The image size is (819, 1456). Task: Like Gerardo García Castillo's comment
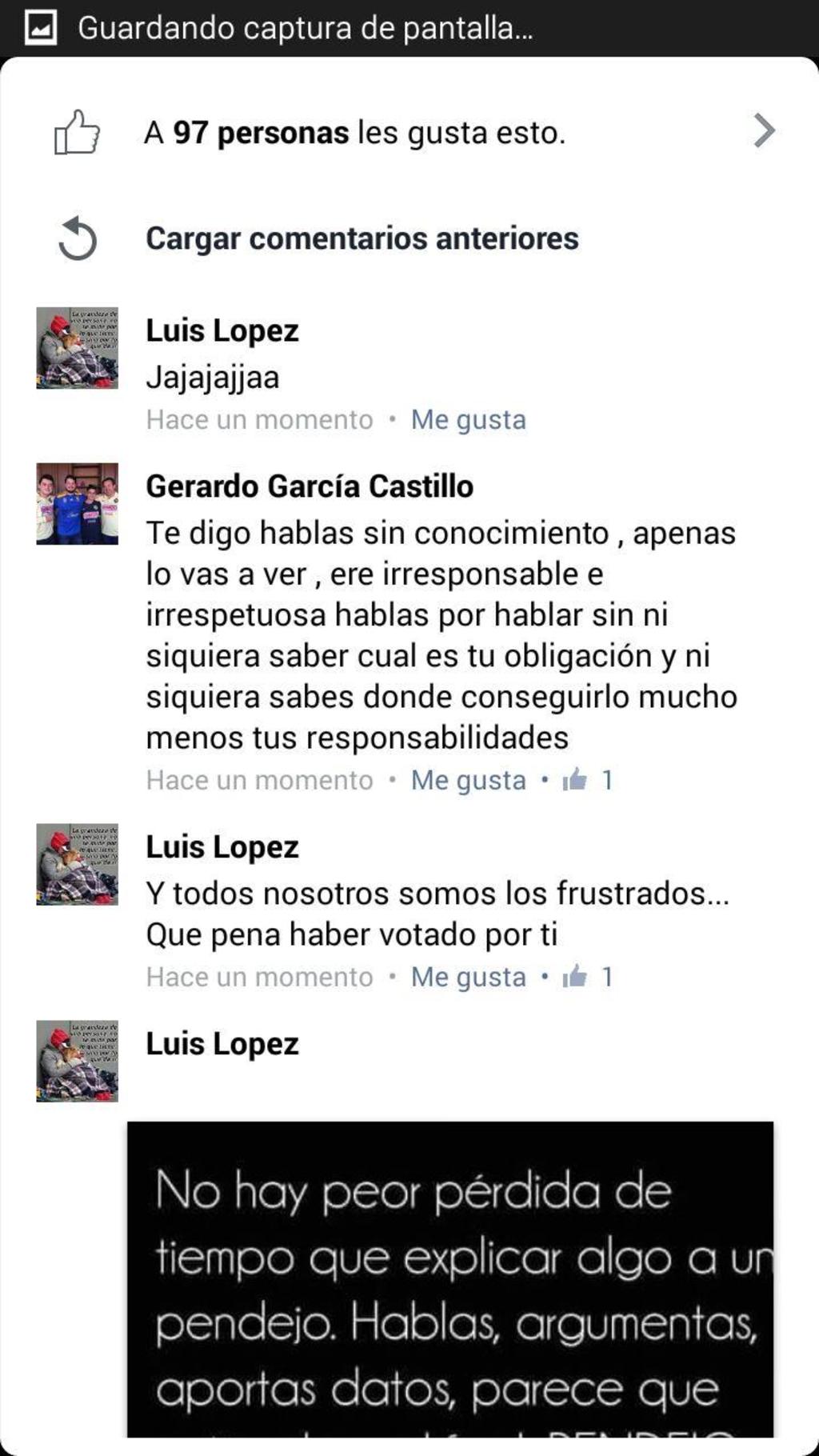point(468,780)
